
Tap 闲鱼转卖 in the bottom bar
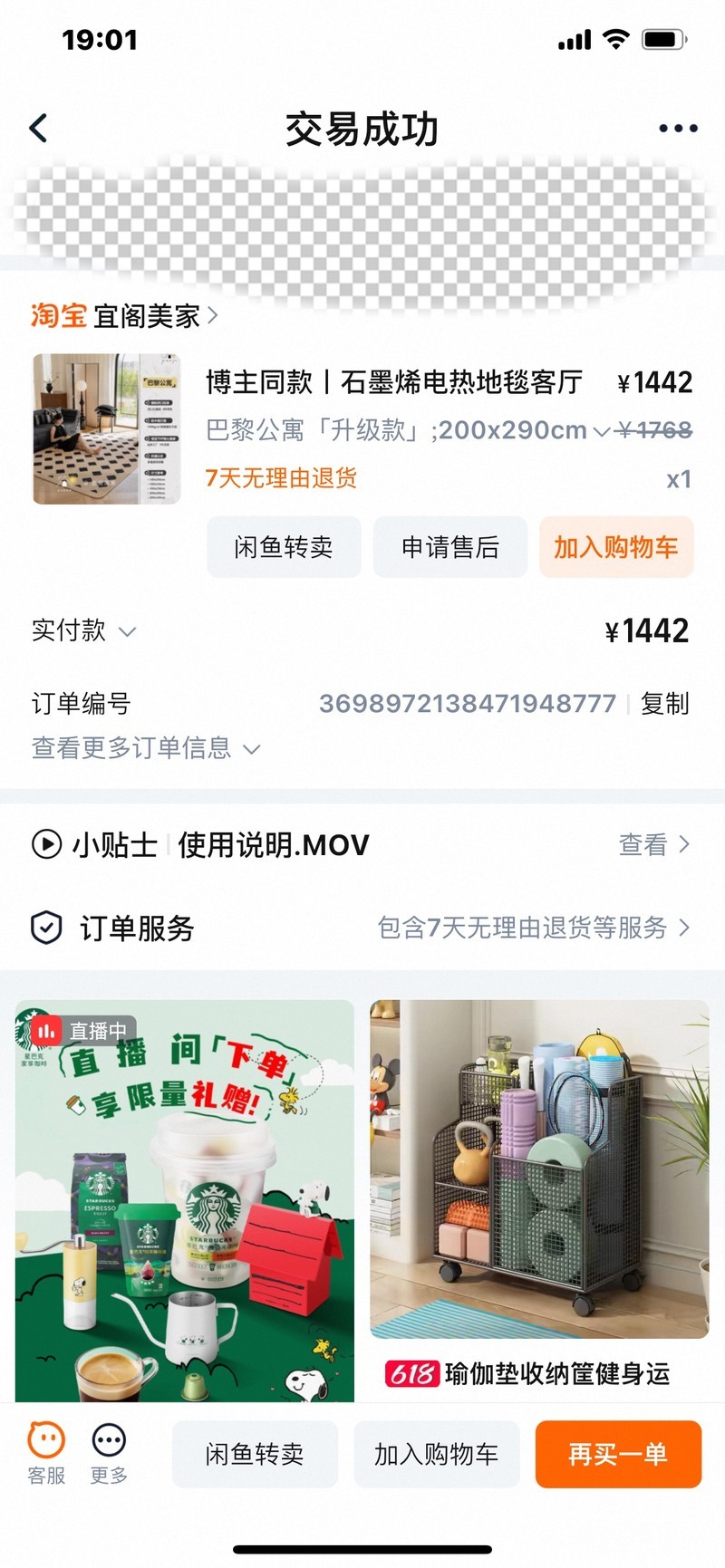click(255, 1454)
